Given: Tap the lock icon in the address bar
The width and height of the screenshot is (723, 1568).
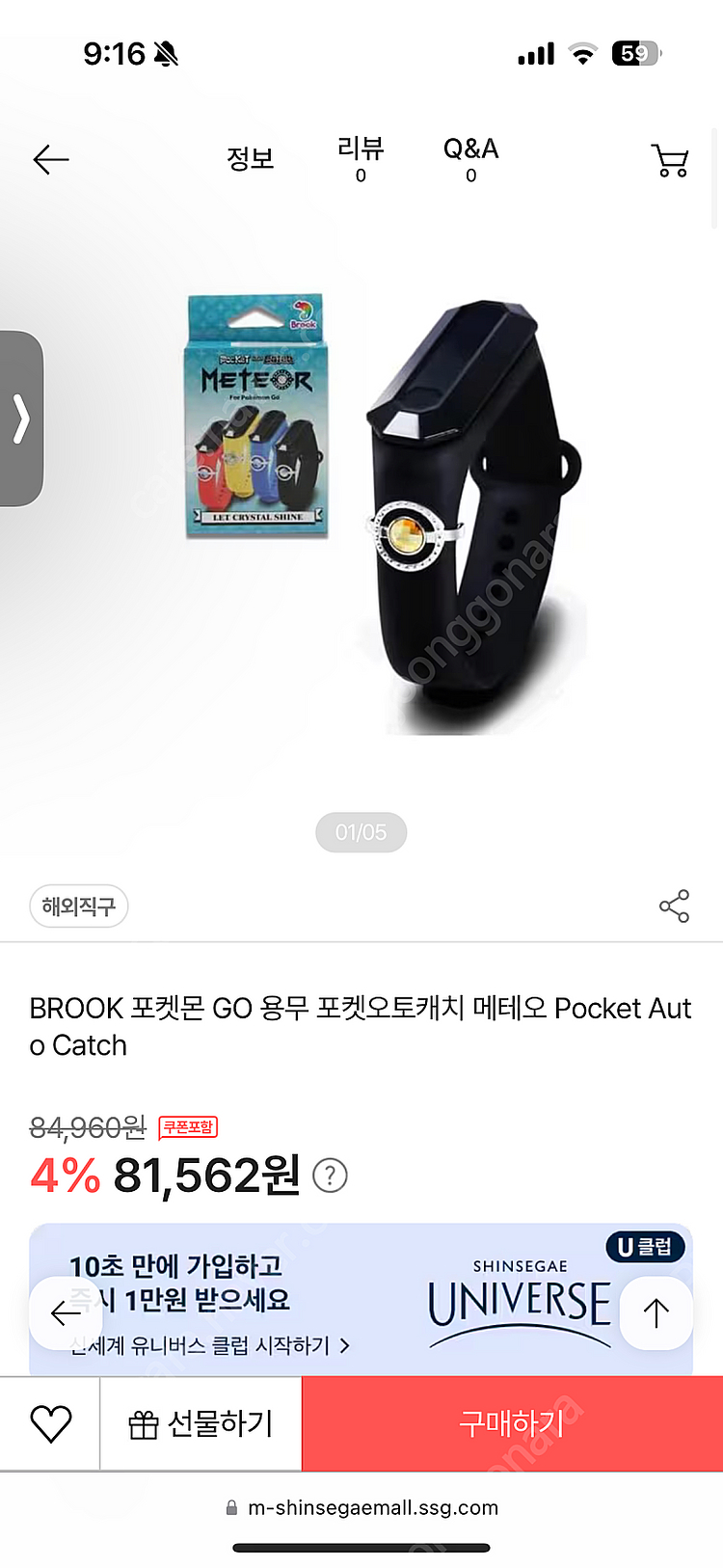Looking at the screenshot, I should 231,1507.
